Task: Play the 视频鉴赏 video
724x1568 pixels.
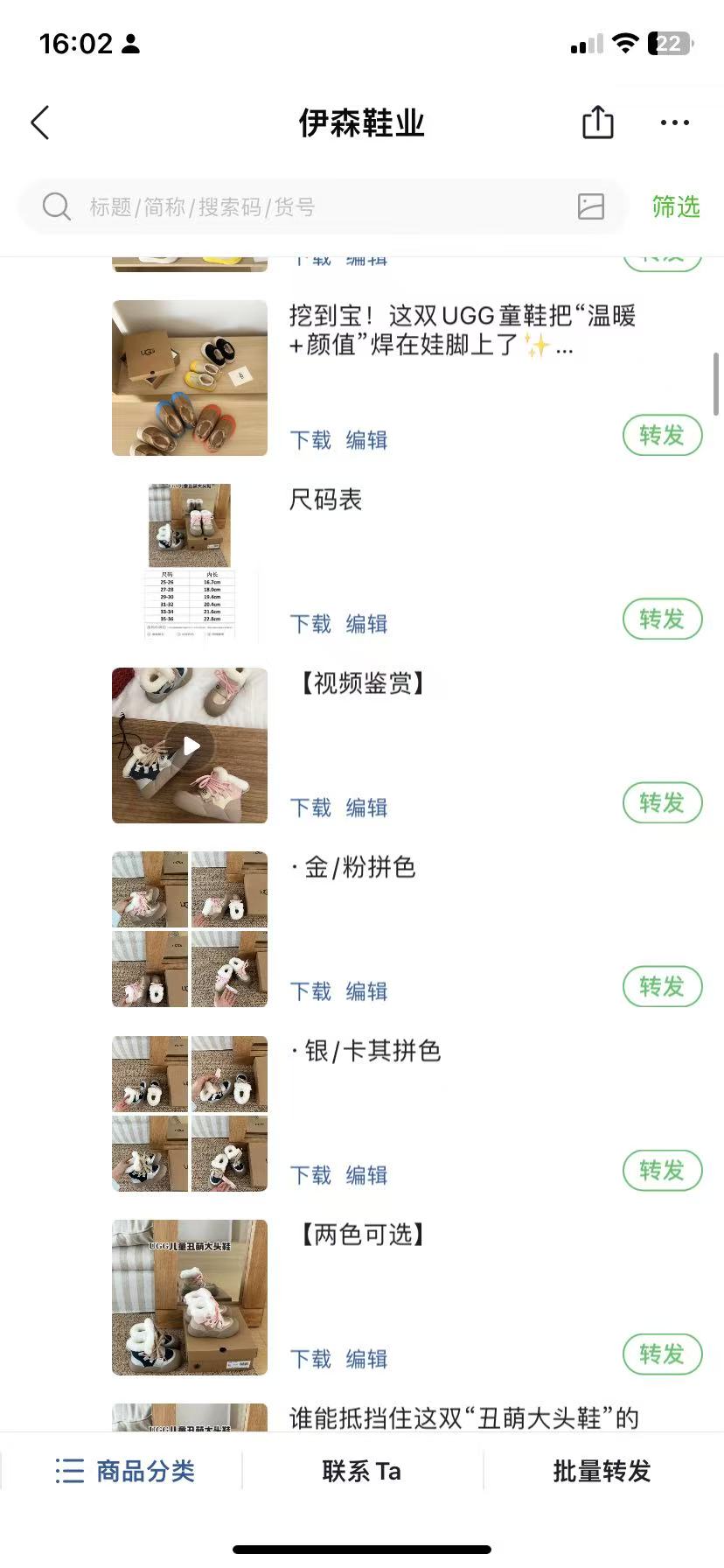Action: point(190,745)
